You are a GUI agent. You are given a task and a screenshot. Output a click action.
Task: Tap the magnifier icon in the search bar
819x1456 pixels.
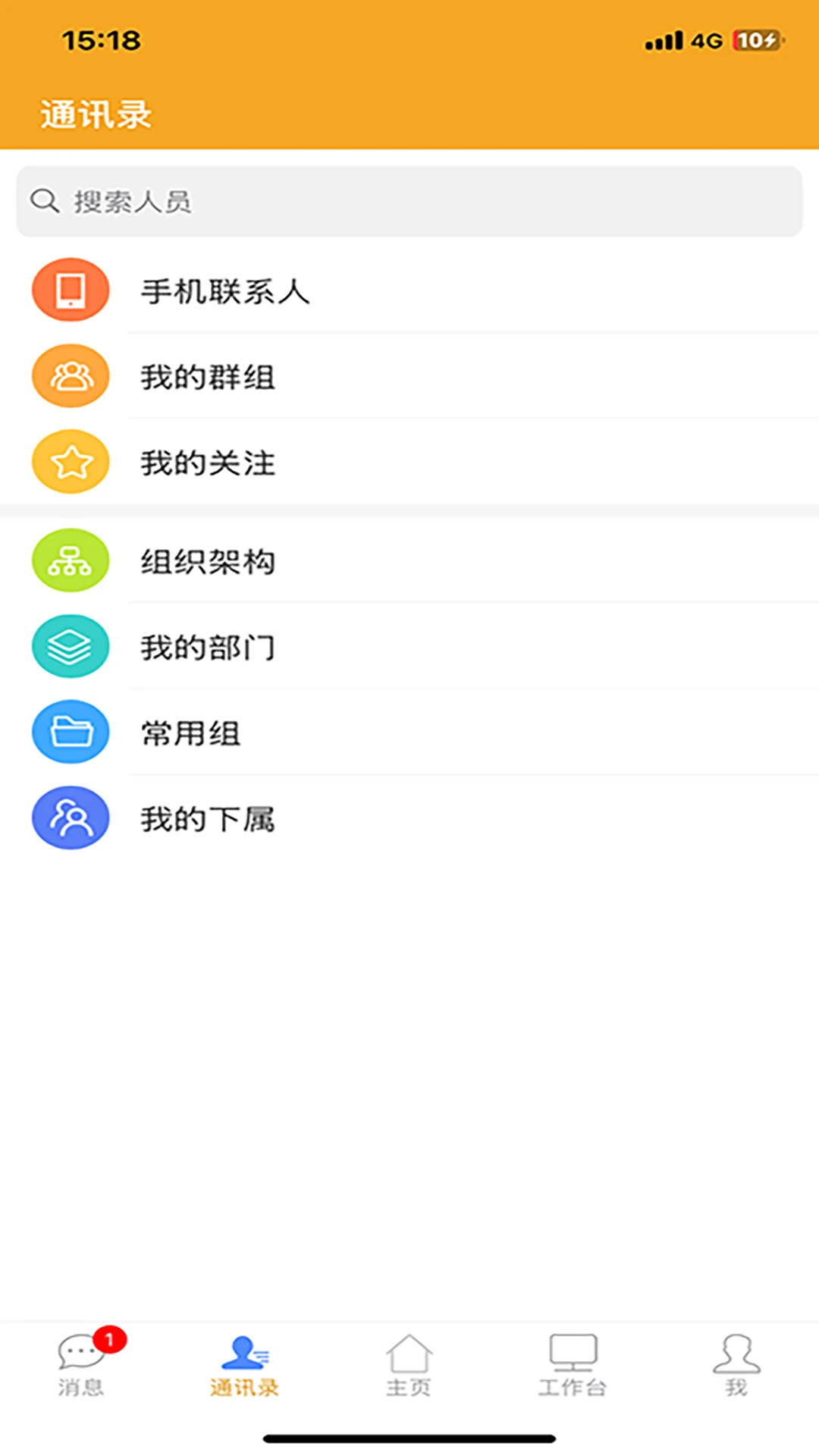[x=45, y=201]
